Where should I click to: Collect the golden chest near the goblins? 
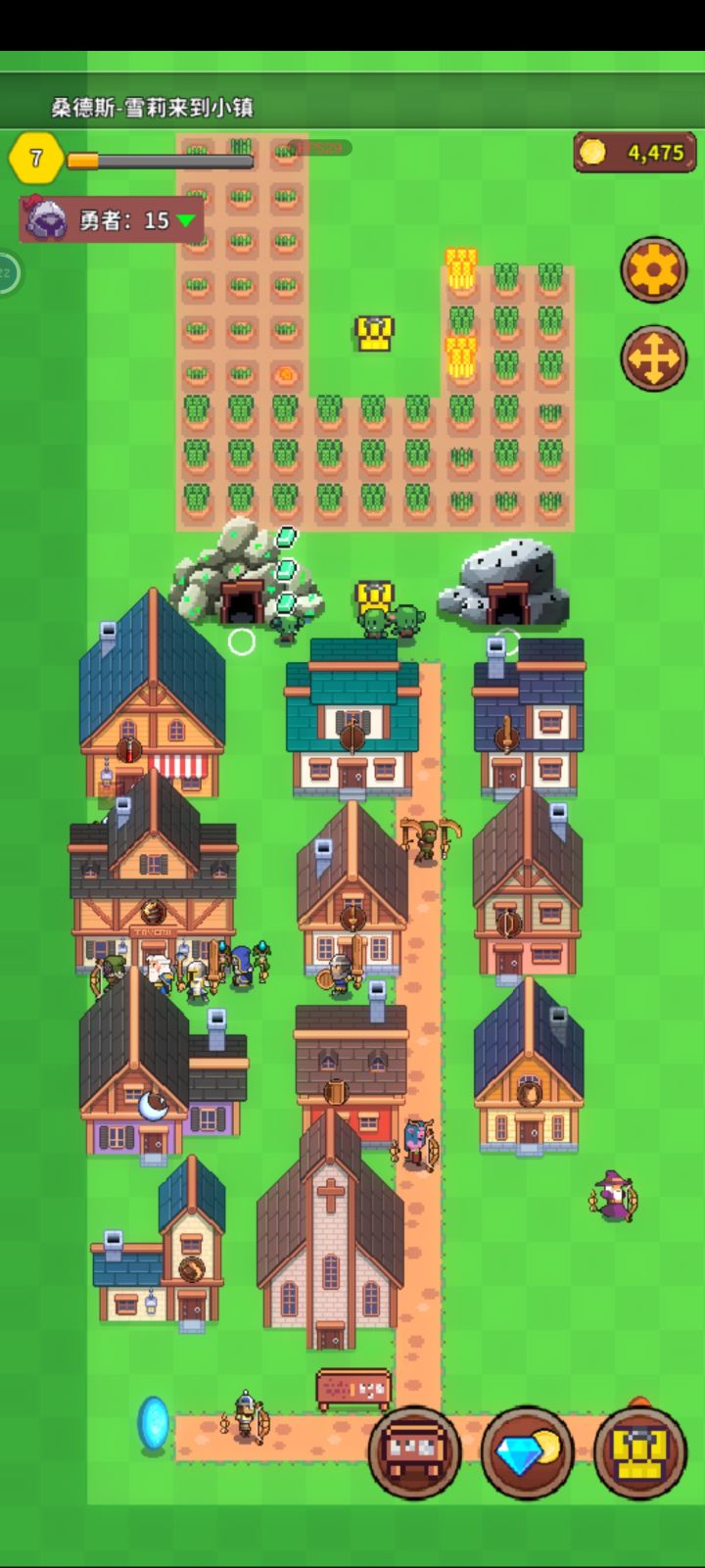(374, 594)
